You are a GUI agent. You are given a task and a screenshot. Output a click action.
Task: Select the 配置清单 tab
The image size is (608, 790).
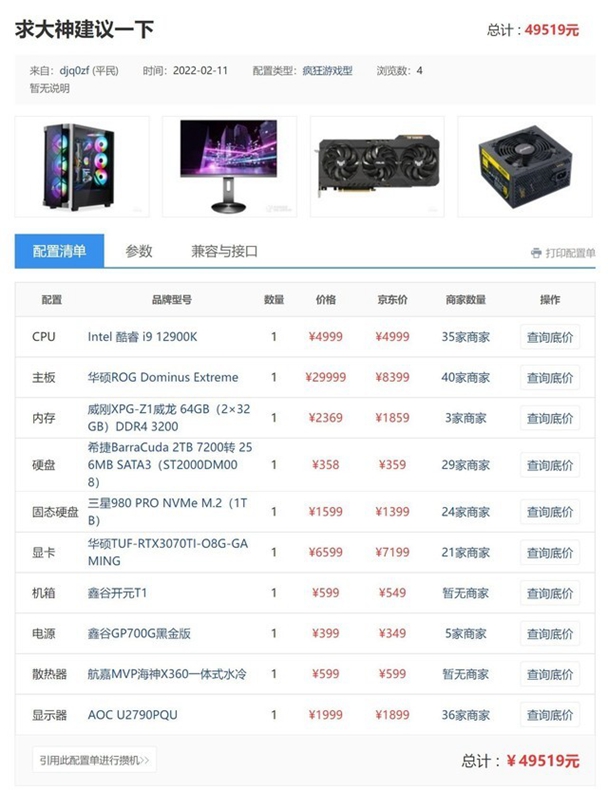click(x=59, y=251)
